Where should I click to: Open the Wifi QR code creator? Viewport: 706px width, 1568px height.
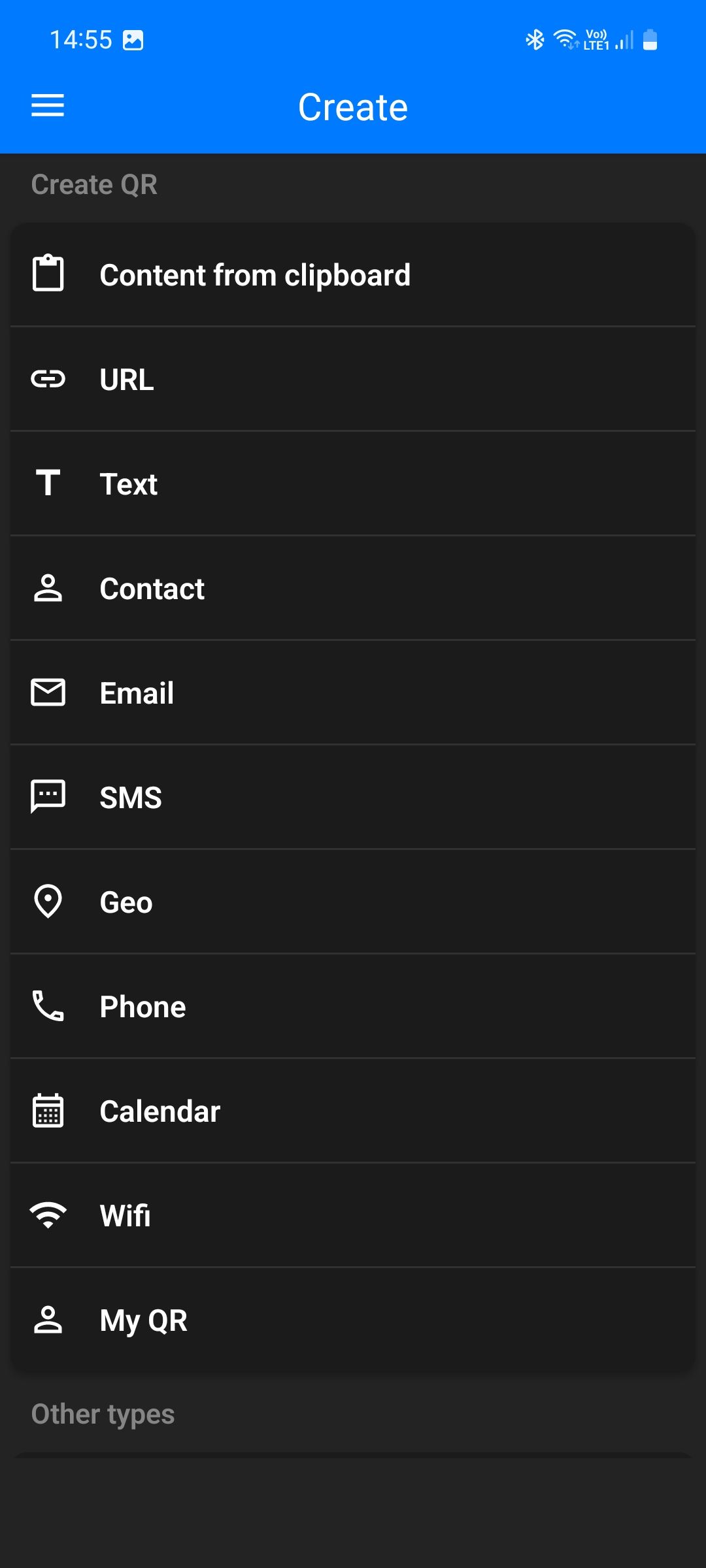click(x=353, y=1215)
